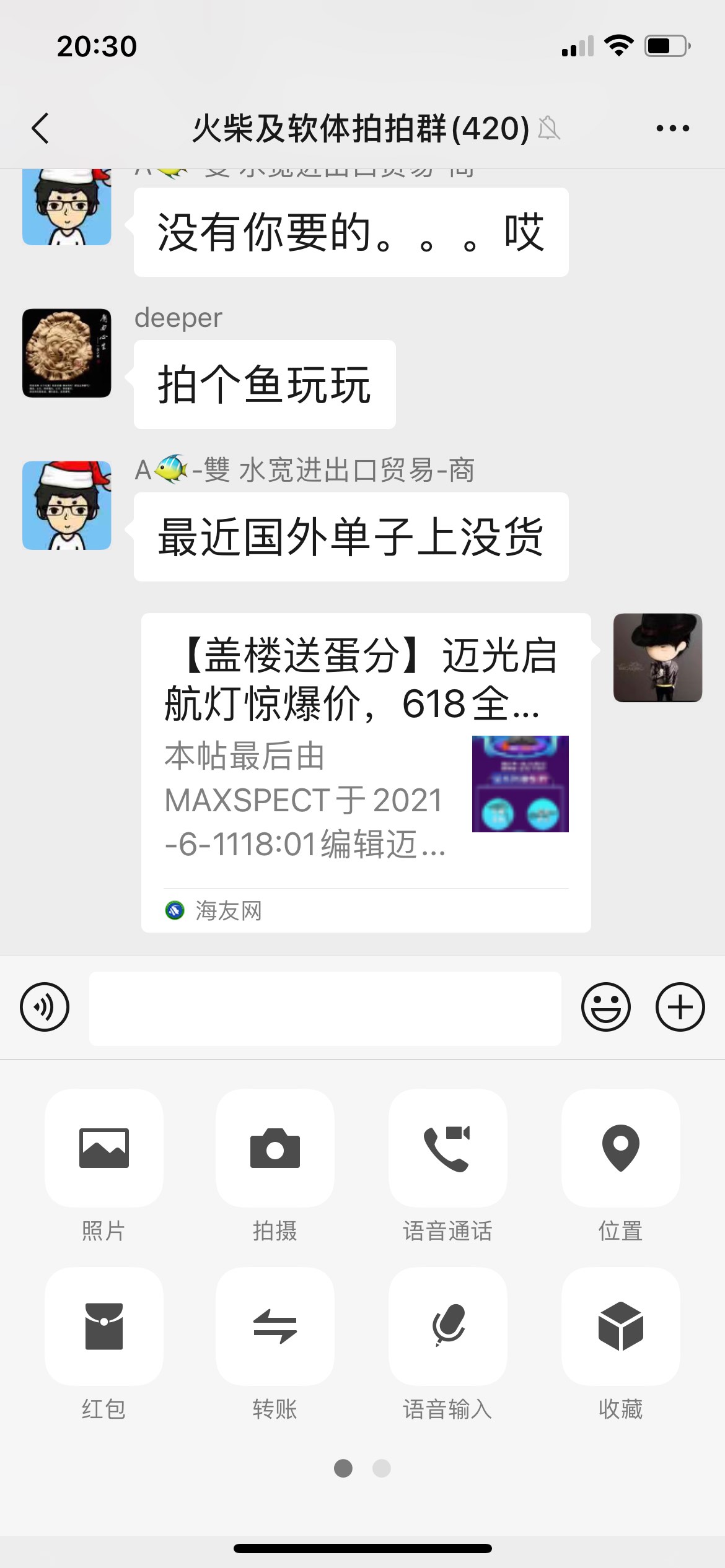Send a 红包 red packet
Viewport: 725px width, 1568px height.
[104, 1326]
